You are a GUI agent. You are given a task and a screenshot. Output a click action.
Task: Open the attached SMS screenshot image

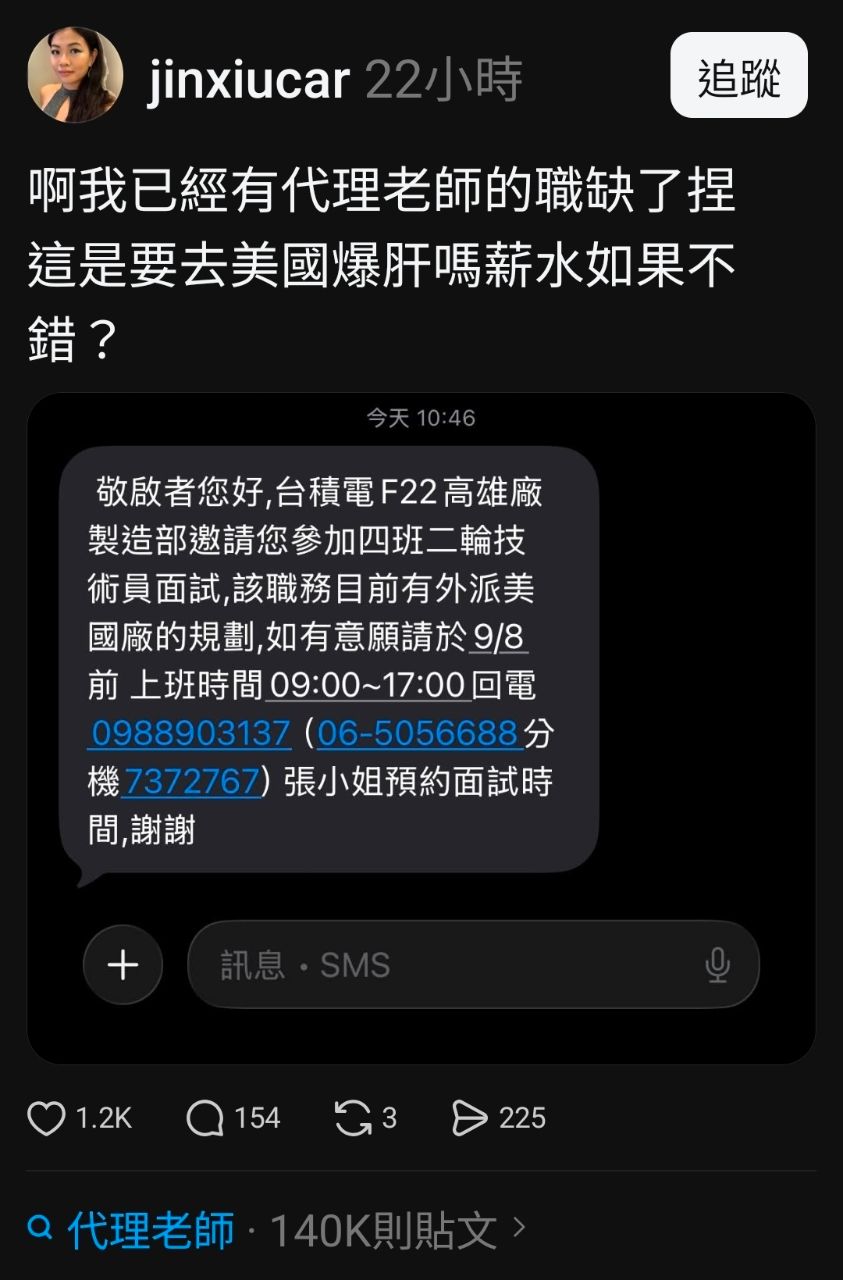[x=421, y=728]
